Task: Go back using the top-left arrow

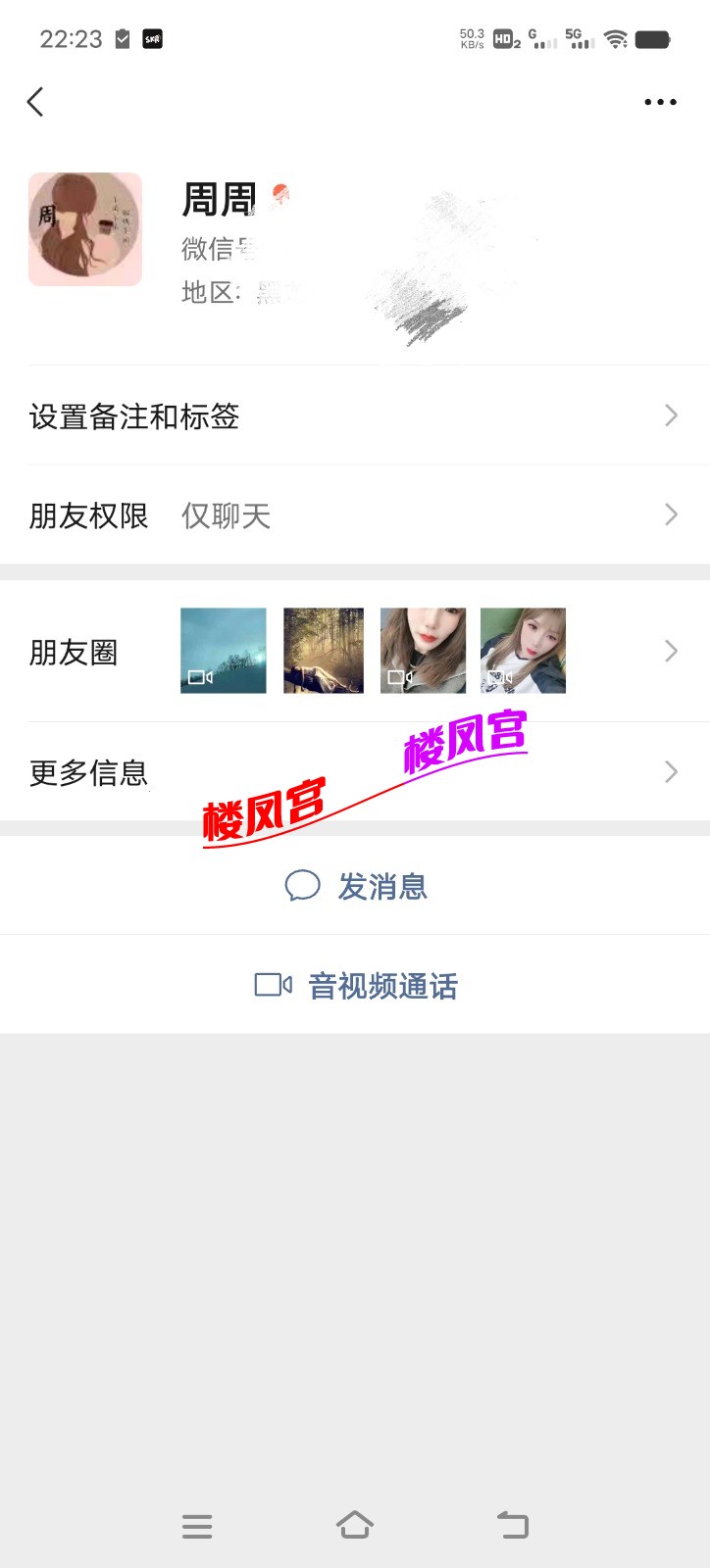Action: point(35,102)
